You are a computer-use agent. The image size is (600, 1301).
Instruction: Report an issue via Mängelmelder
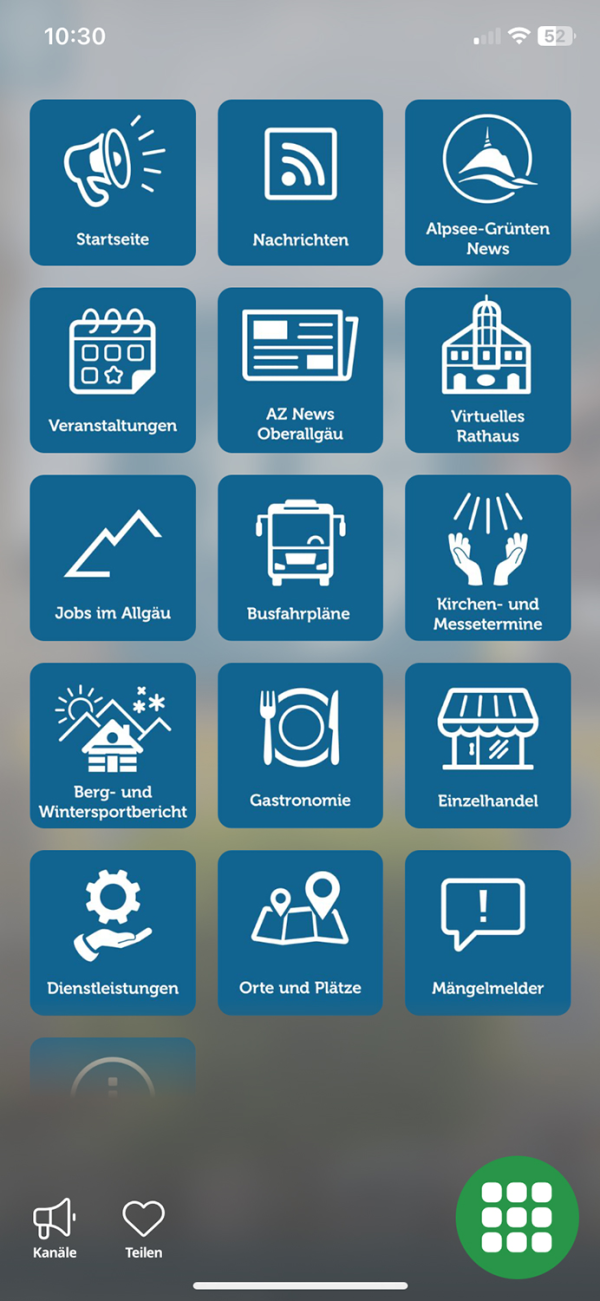coord(487,932)
